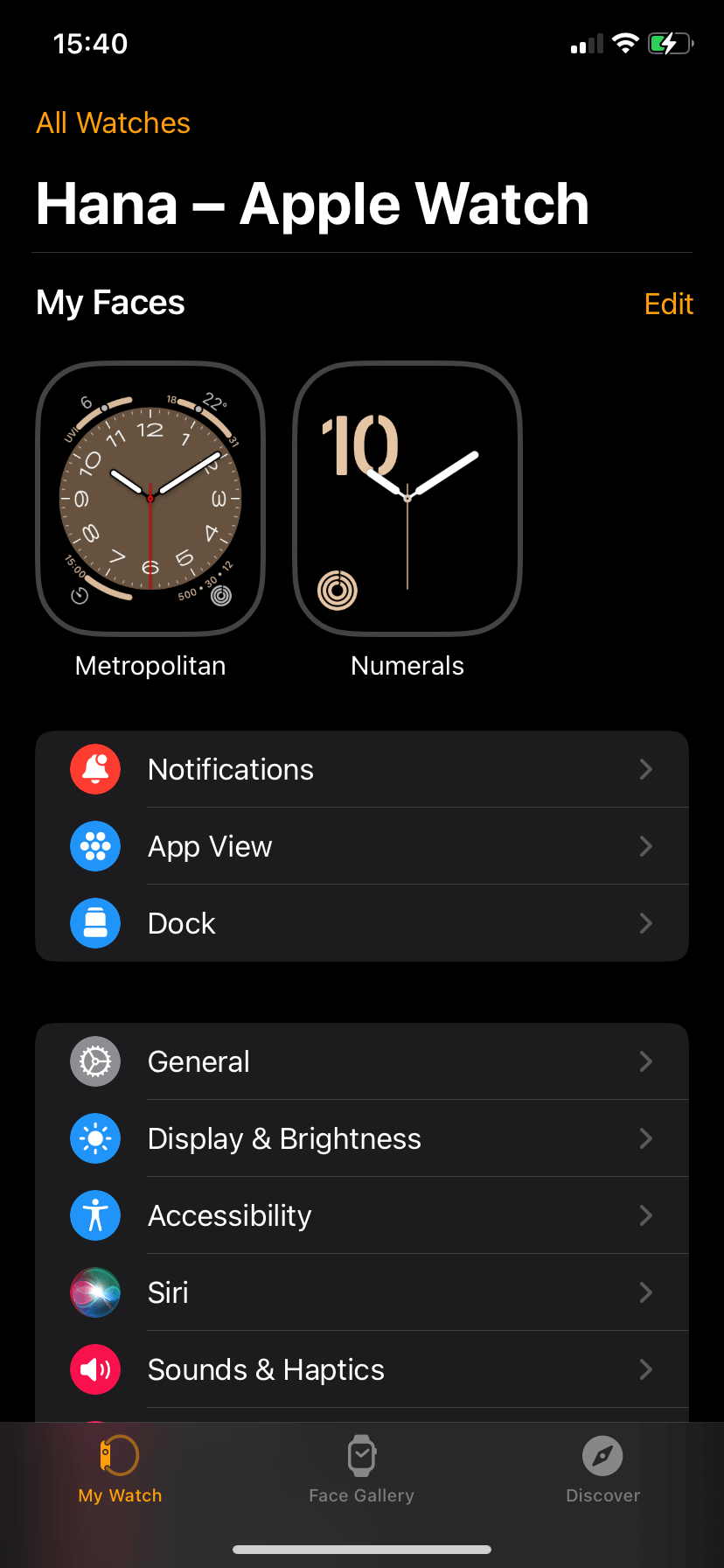The width and height of the screenshot is (724, 1568).
Task: Open Siri settings
Action: point(362,1292)
